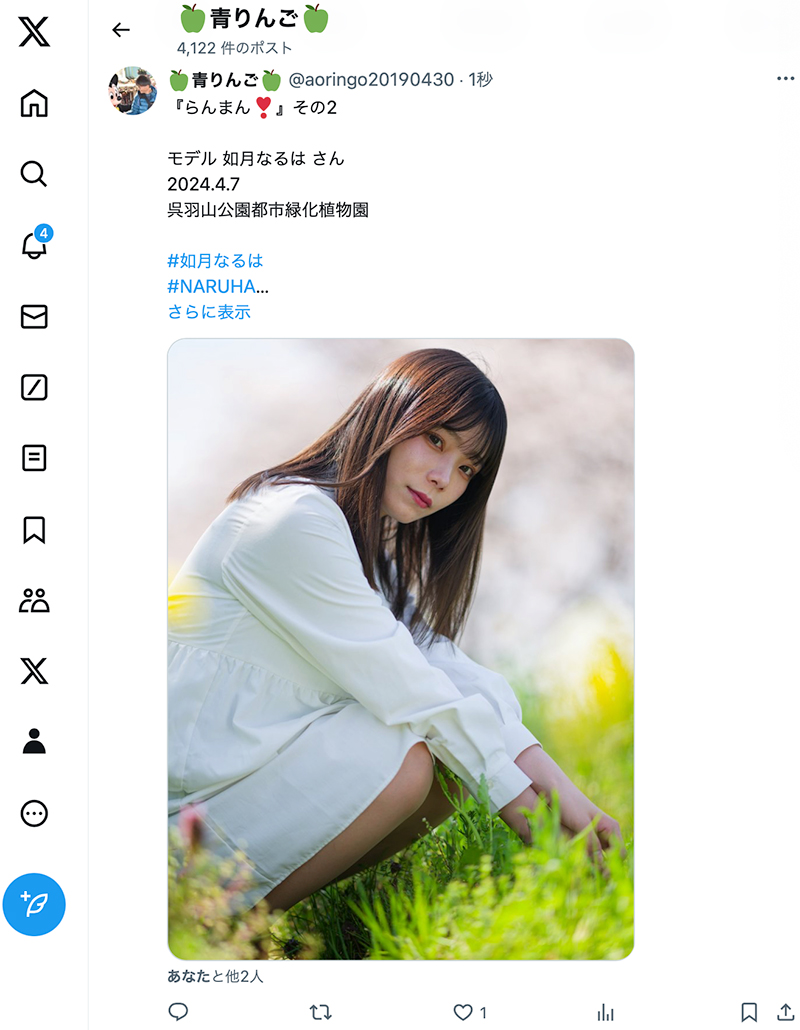The image size is (800, 1030).
Task: Go back with the arrow
Action: coord(121,30)
